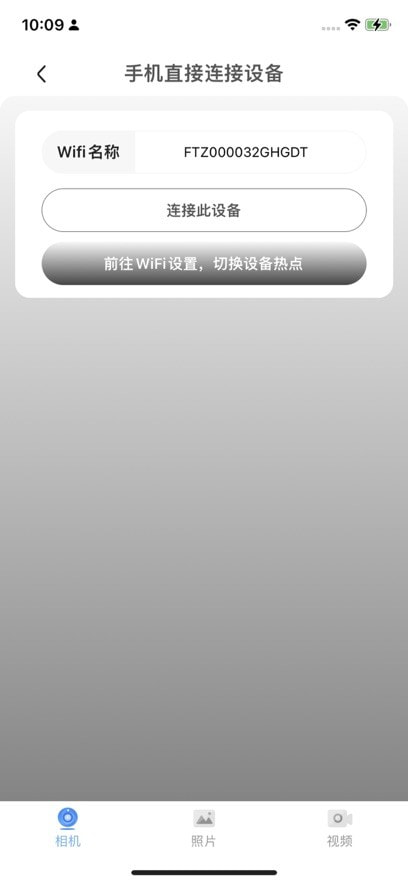Screen dimensions: 408x883
Task: Open the 视频 tab
Action: 340,827
